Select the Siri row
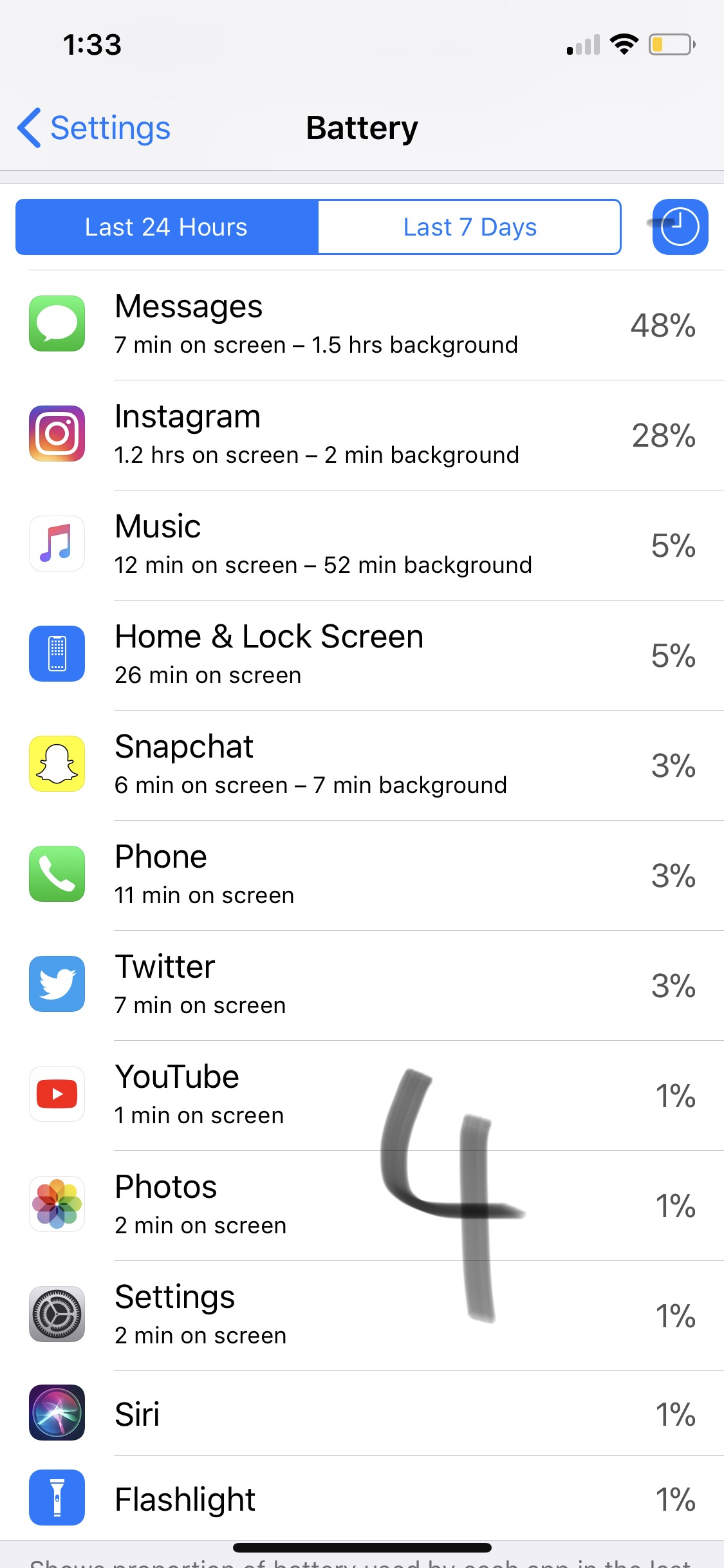 [x=362, y=1414]
